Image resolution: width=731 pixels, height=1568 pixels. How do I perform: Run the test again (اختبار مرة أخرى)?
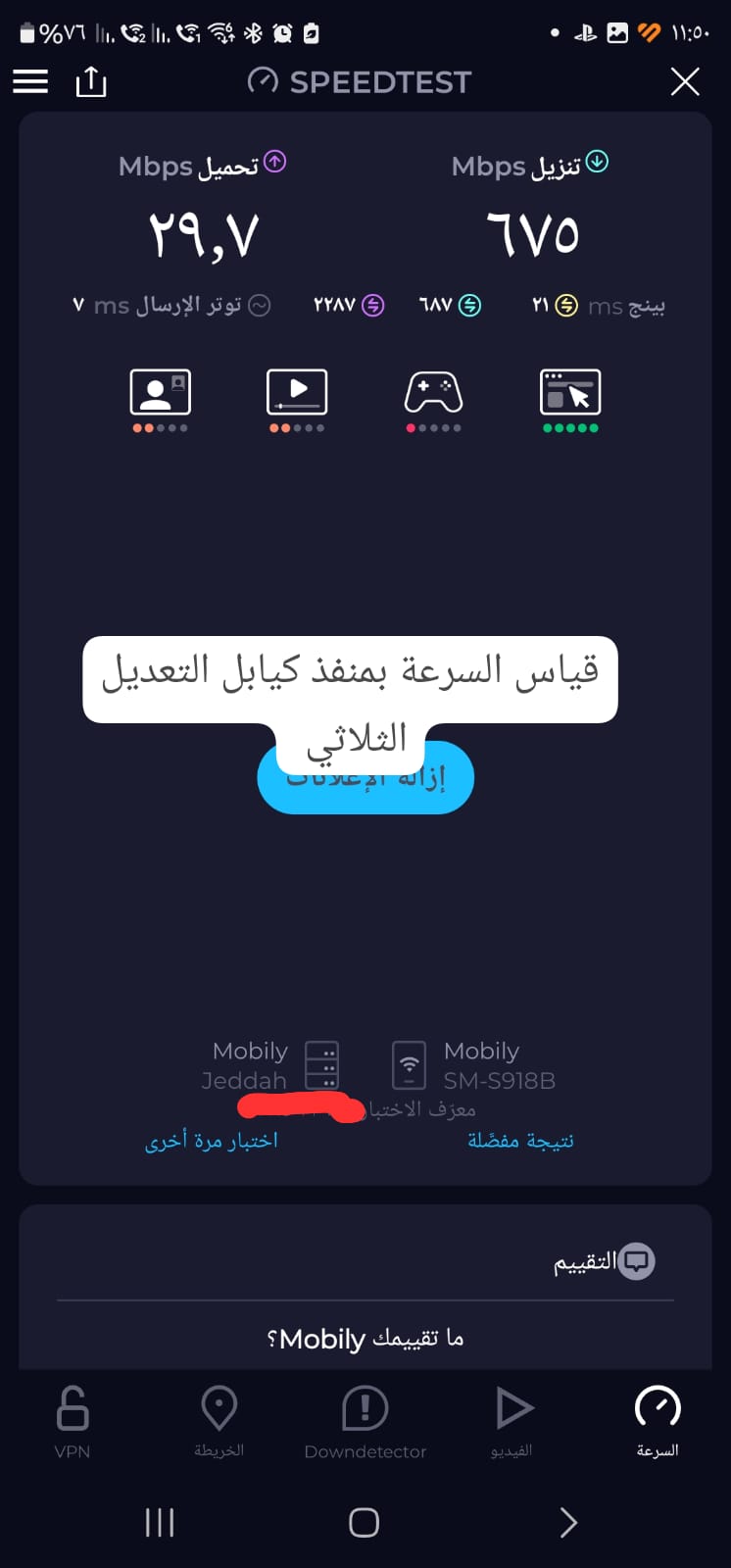pos(212,1141)
